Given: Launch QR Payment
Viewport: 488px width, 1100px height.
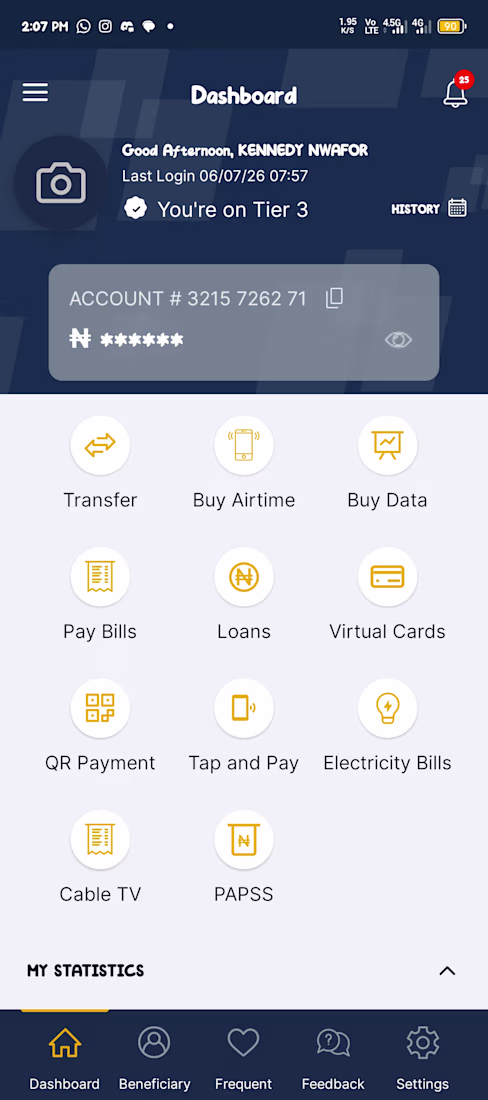Looking at the screenshot, I should click(100, 725).
